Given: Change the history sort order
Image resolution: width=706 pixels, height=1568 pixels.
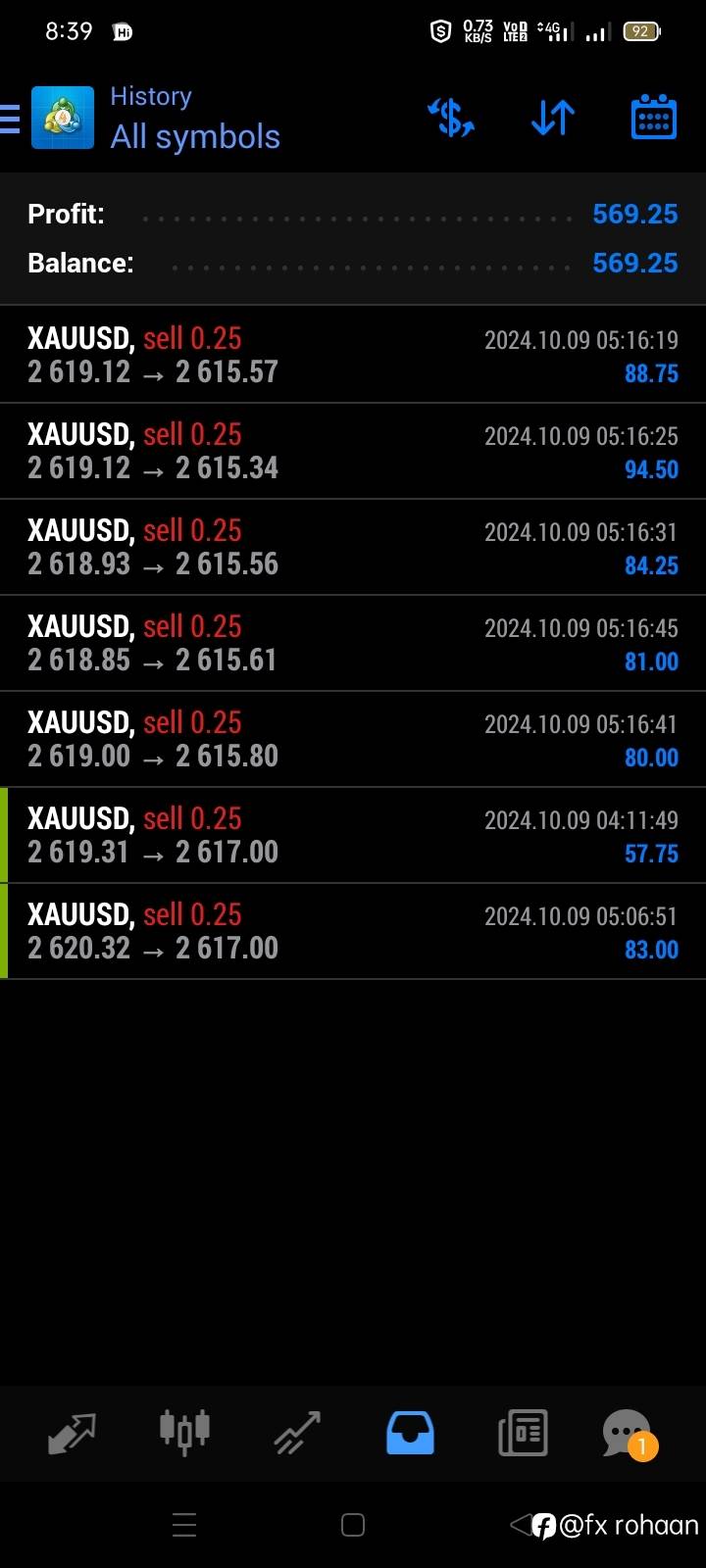Looking at the screenshot, I should click(553, 119).
